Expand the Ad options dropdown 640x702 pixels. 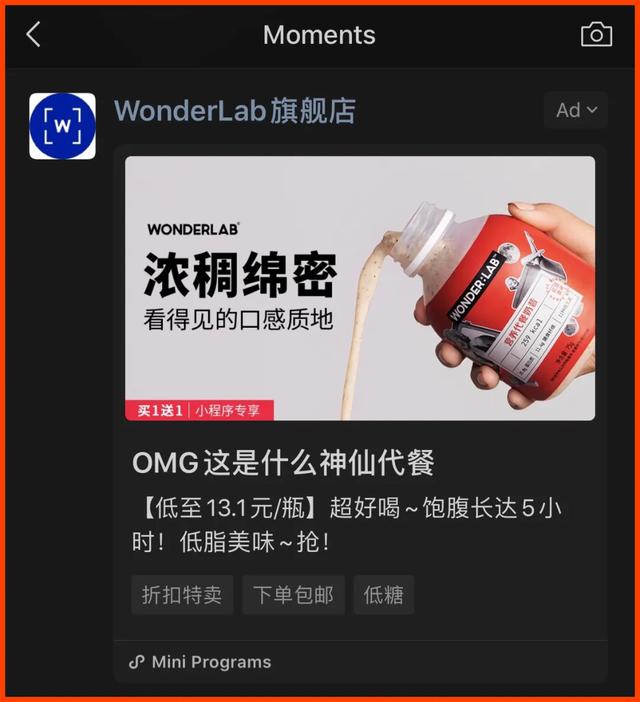[x=576, y=110]
